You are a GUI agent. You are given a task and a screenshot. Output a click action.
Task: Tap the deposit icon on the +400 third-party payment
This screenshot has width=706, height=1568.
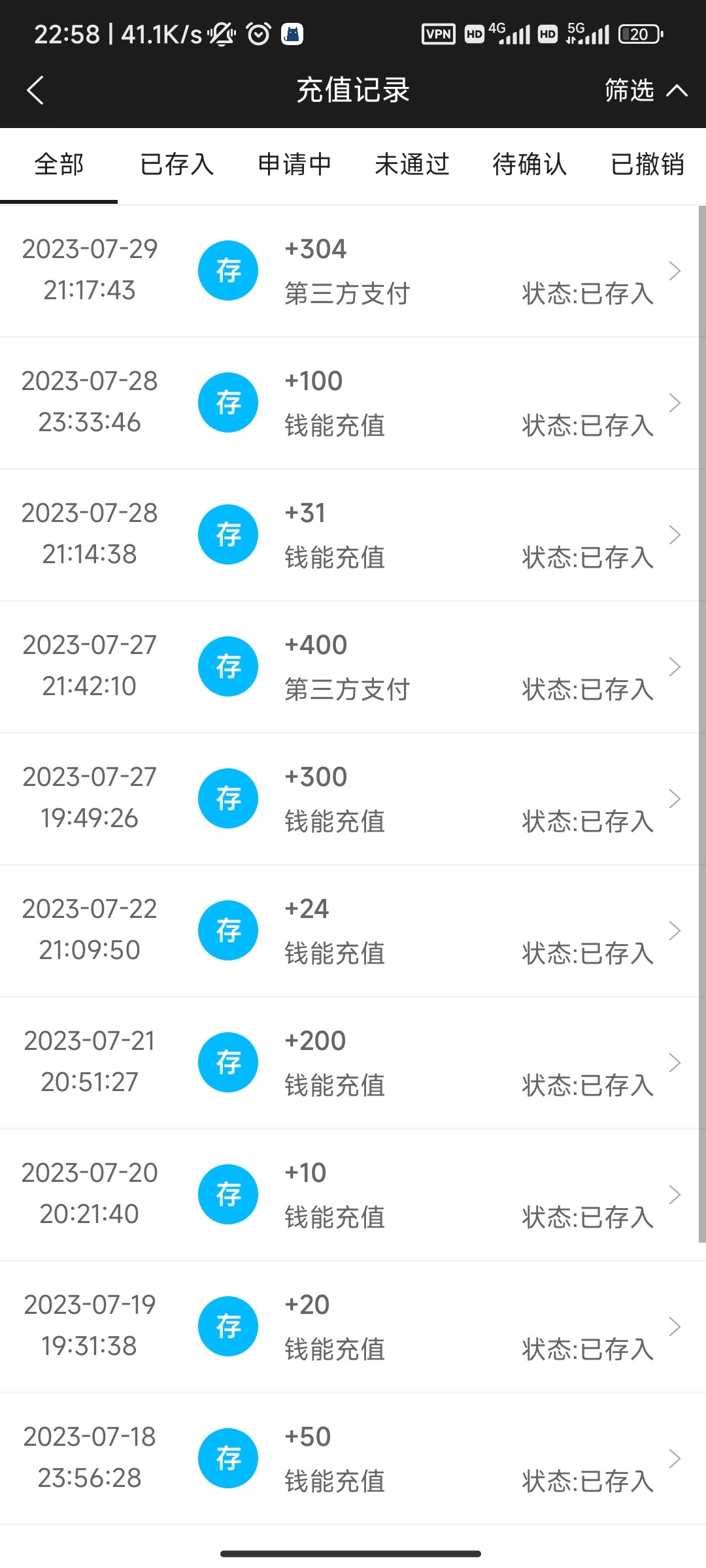tap(227, 666)
